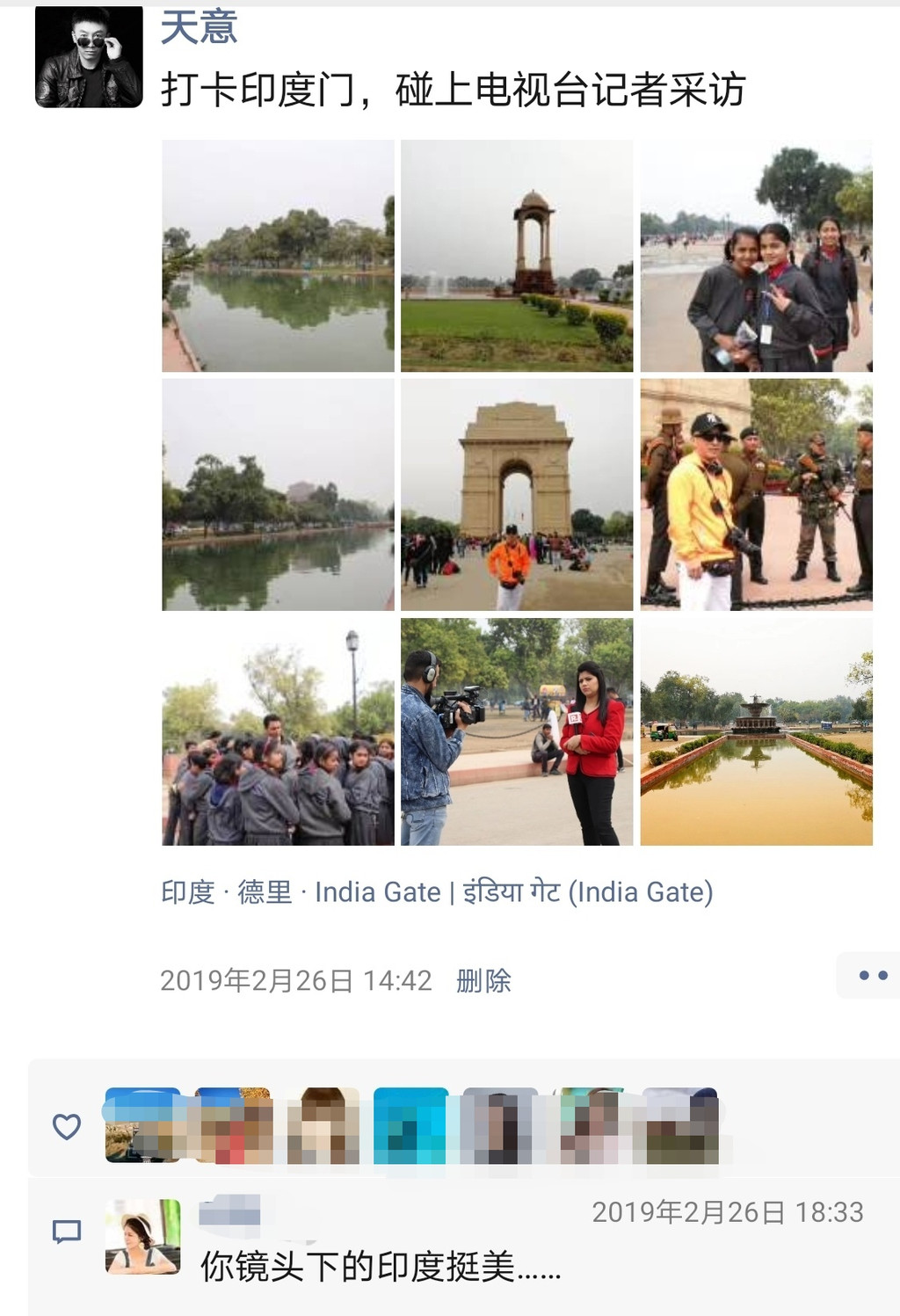The width and height of the screenshot is (900, 1316).
Task: Reply to the comment 你镜头下的印度挺美
Action: [x=380, y=1267]
